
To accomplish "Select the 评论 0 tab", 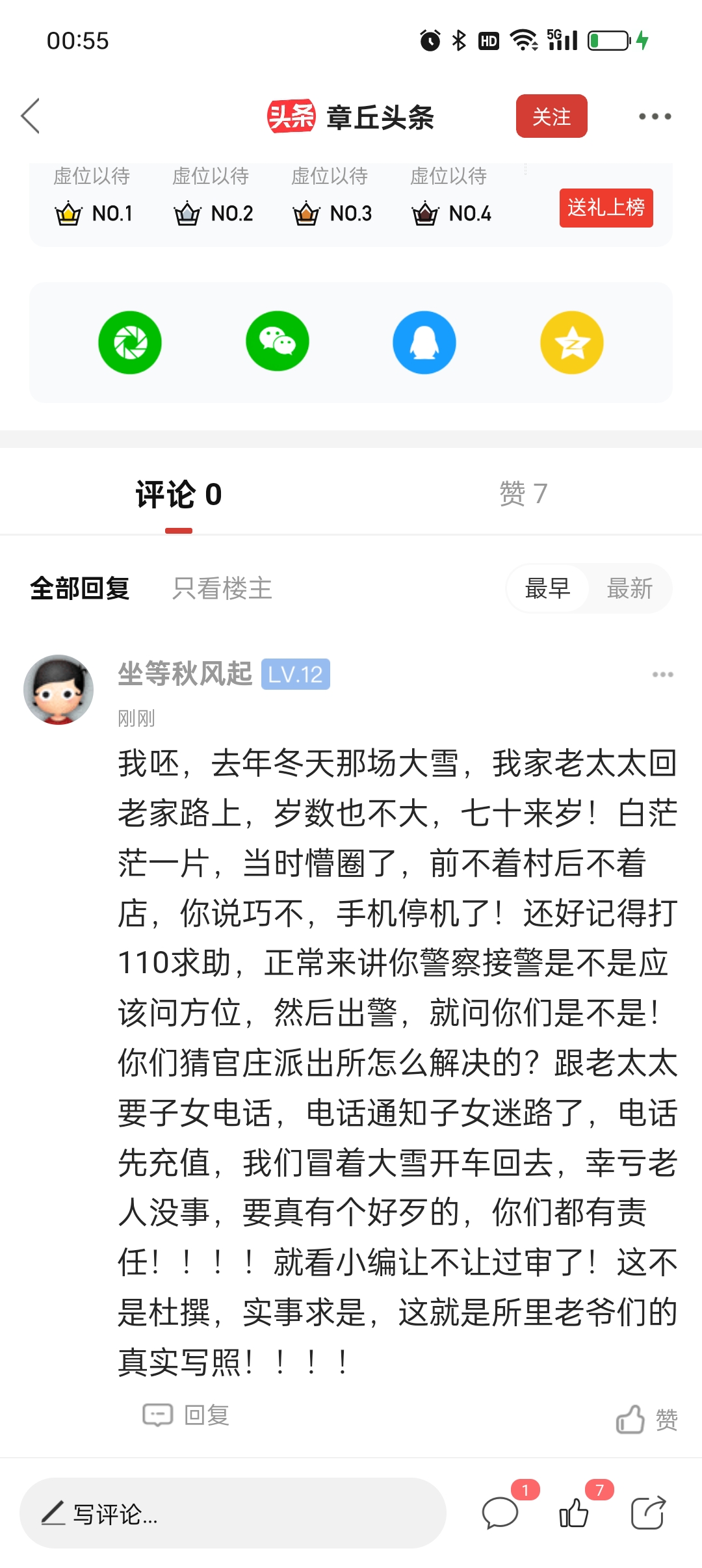I will [x=179, y=495].
